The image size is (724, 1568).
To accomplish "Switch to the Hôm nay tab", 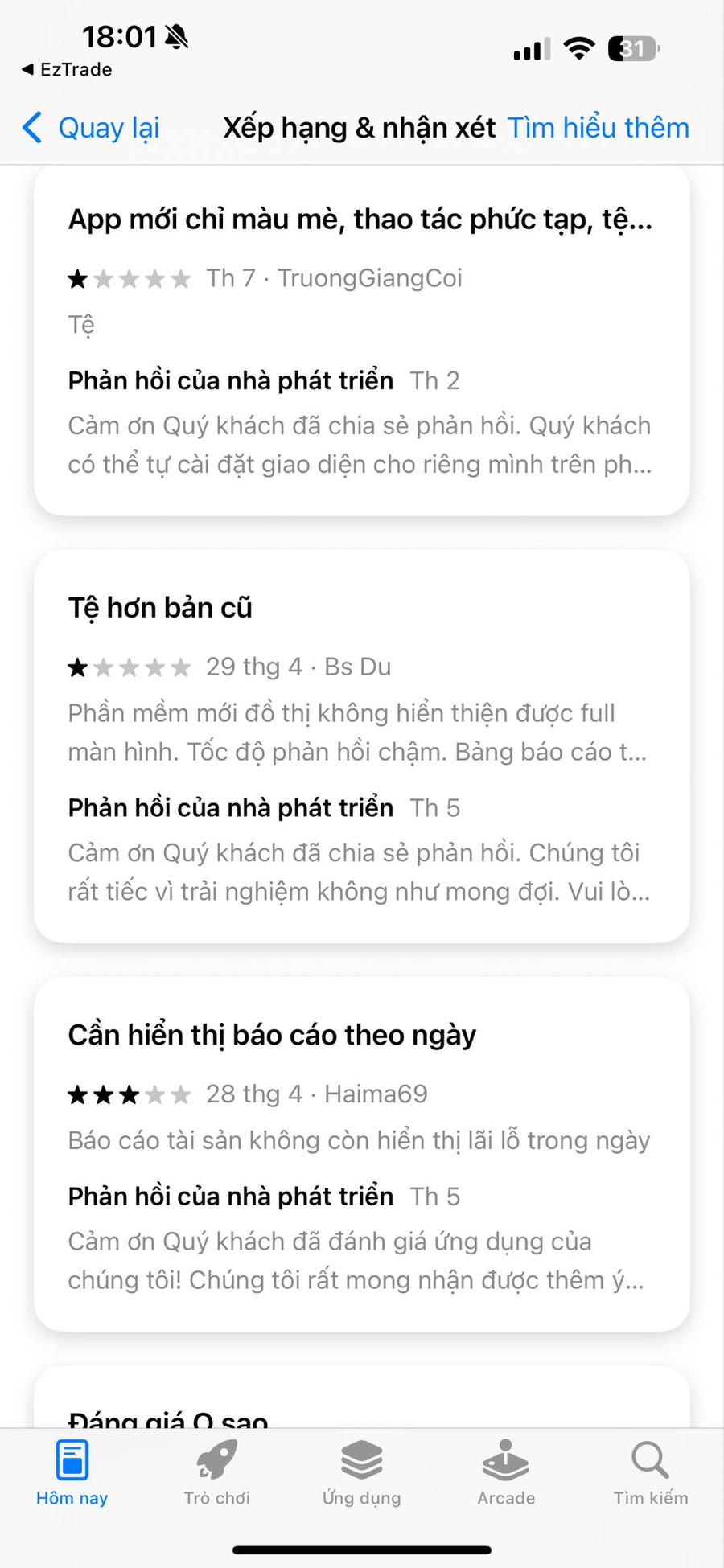I will [x=72, y=1472].
